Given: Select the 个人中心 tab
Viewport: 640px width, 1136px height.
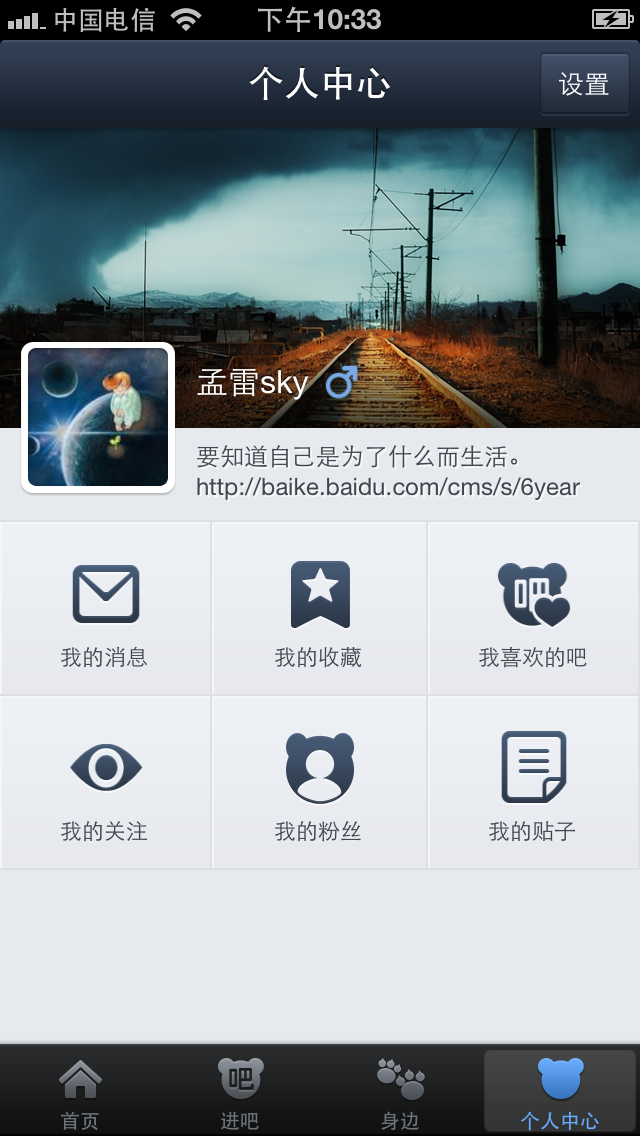Looking at the screenshot, I should pos(560,1092).
